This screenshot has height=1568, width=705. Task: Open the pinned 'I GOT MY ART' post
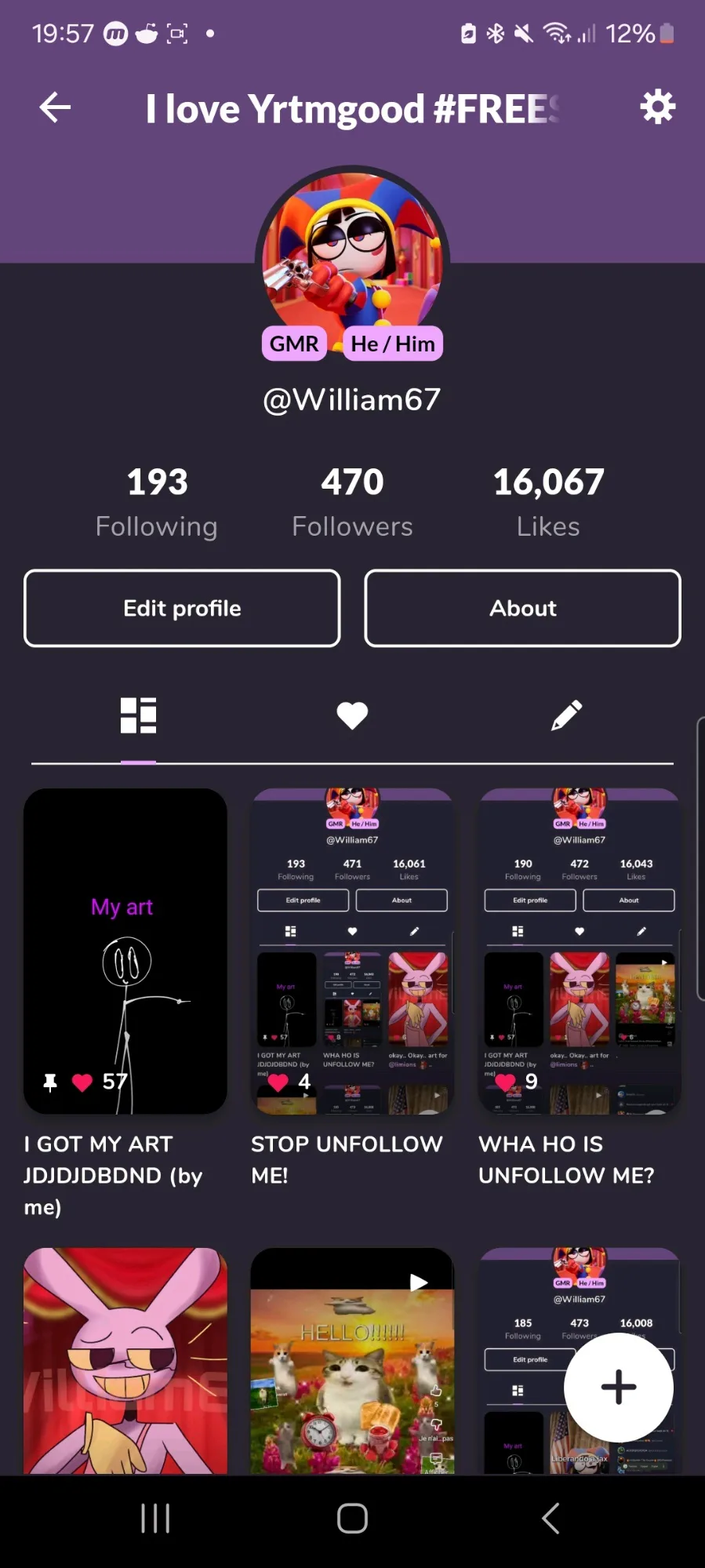125,951
